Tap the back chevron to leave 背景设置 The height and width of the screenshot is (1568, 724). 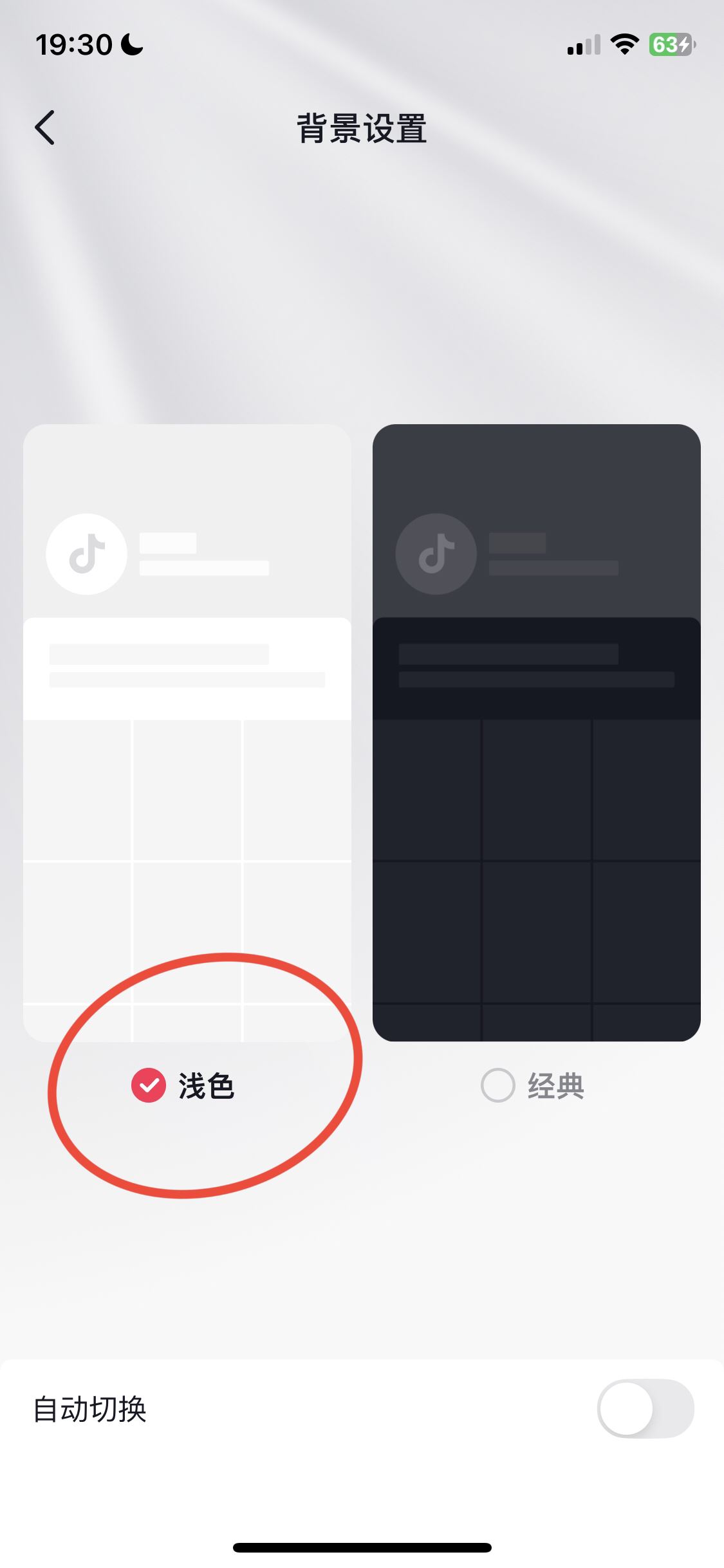44,127
